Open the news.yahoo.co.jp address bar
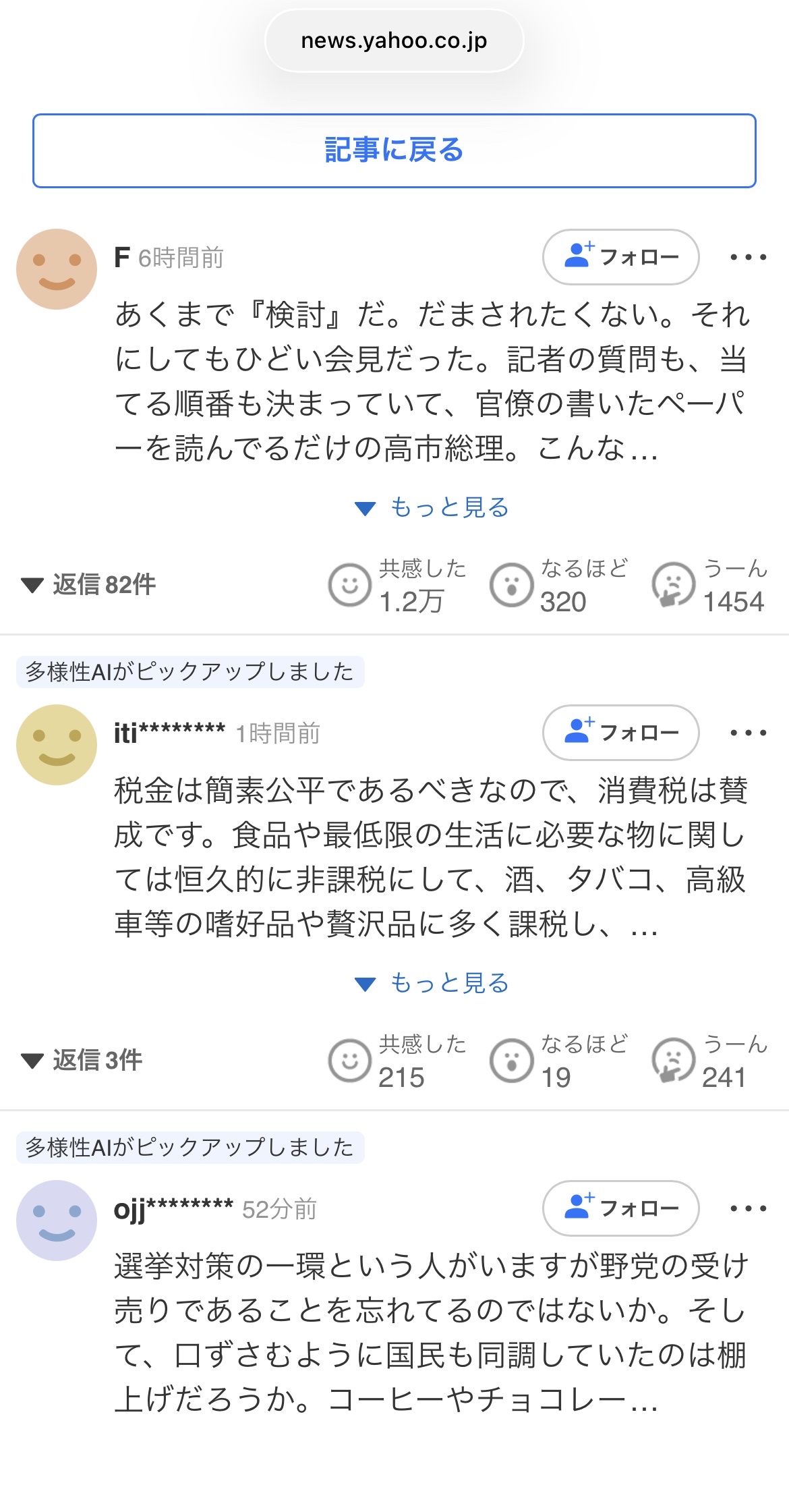 point(394,41)
